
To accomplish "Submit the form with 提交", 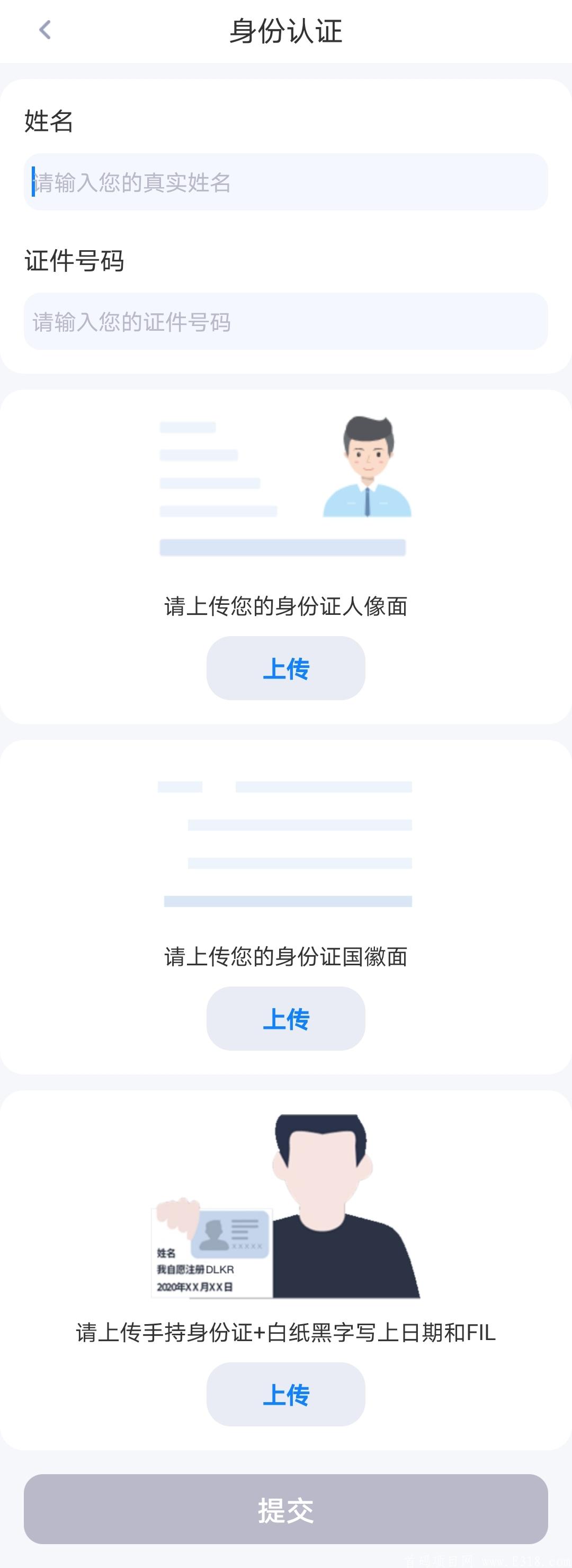I will click(x=285, y=1509).
